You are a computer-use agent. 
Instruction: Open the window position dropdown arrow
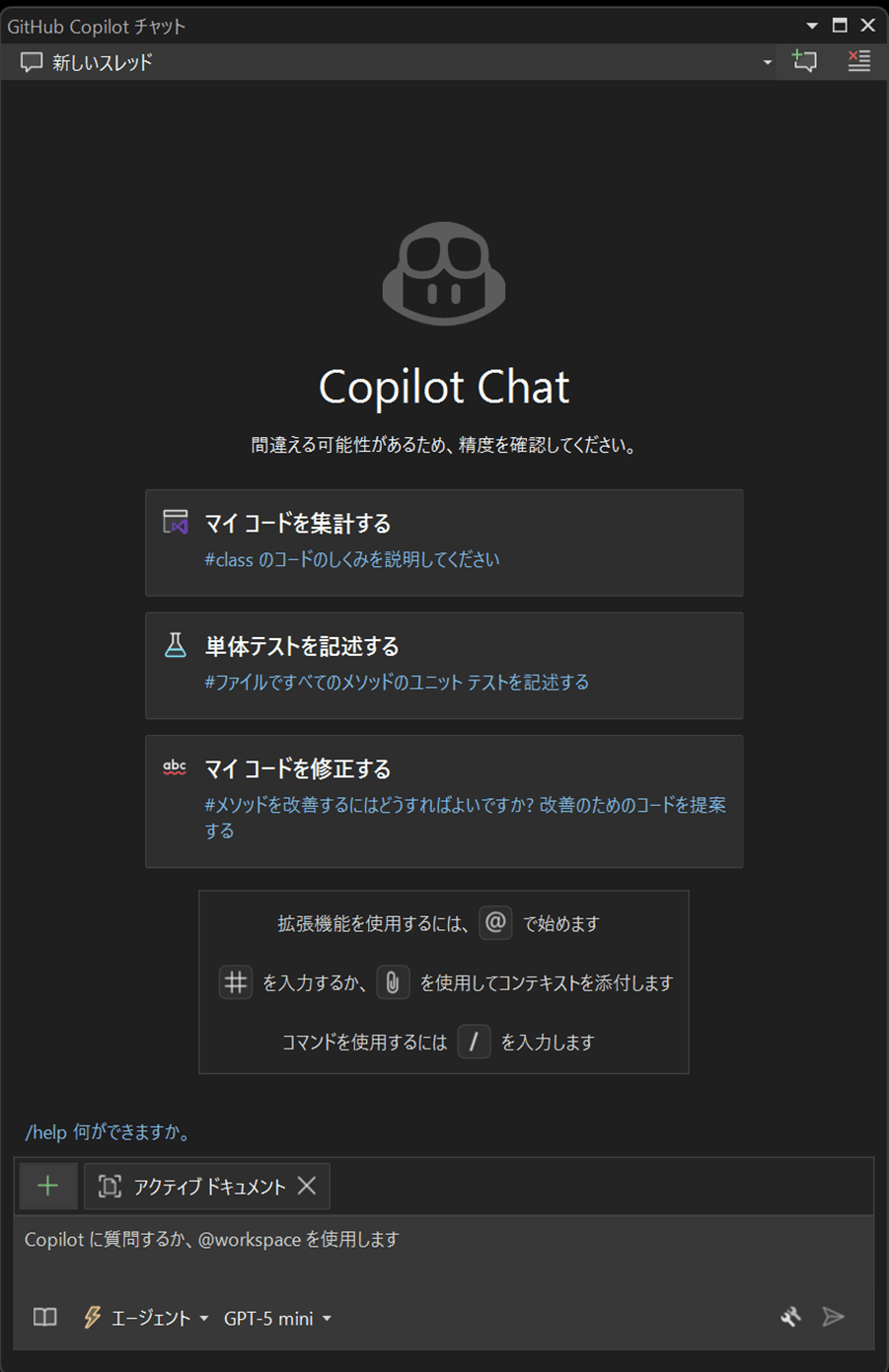coord(812,26)
